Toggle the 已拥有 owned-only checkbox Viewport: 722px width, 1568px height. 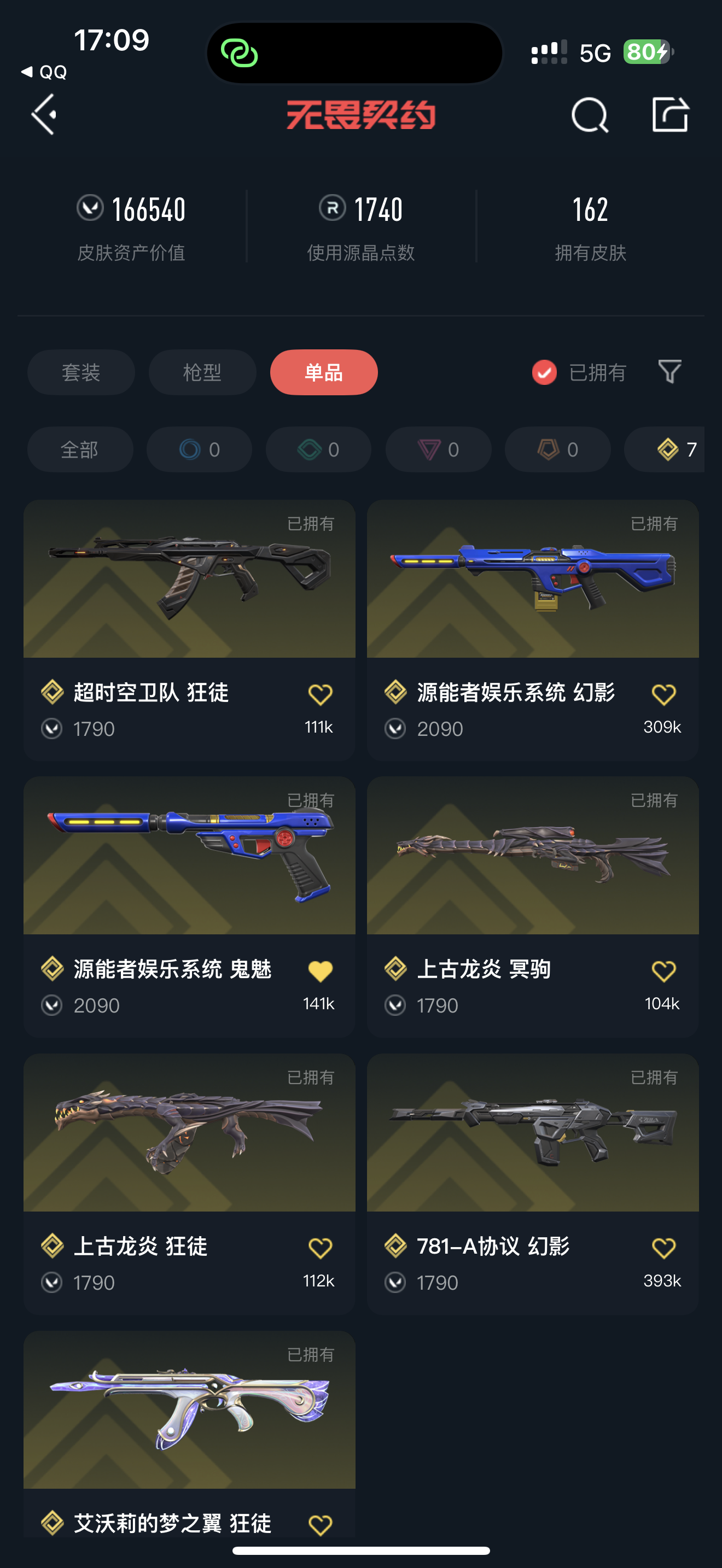coord(544,372)
